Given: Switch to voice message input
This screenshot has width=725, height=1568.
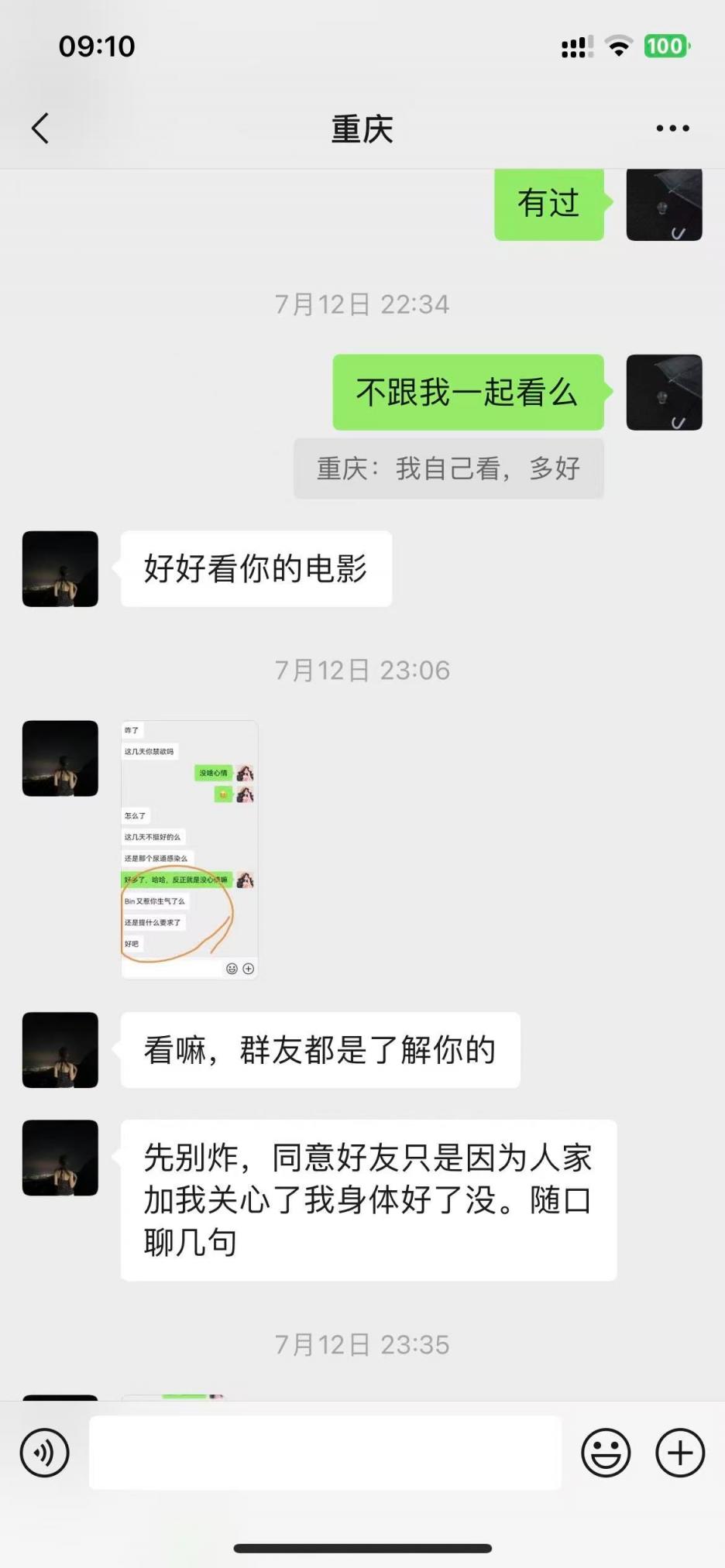Looking at the screenshot, I should click(45, 1453).
